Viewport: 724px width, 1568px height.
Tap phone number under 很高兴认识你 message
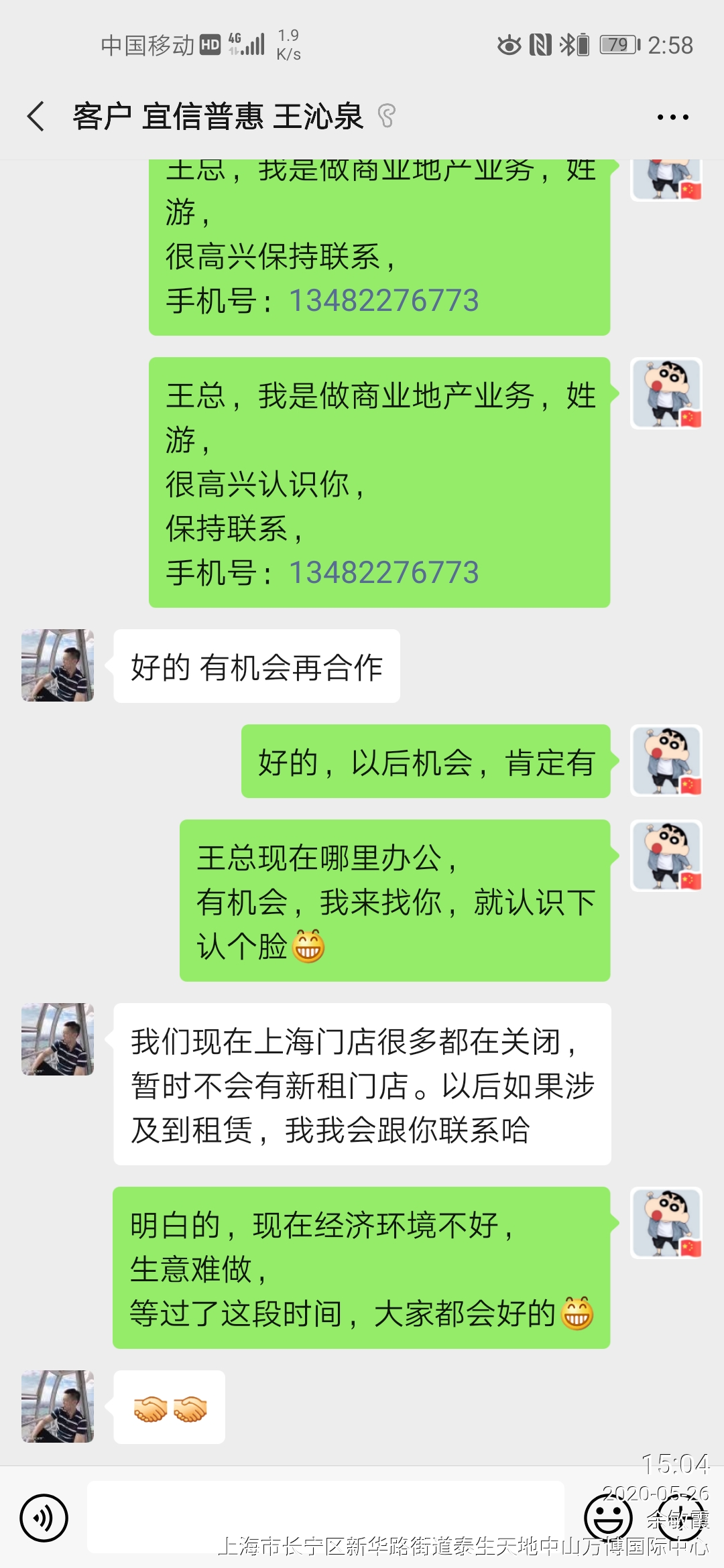(x=383, y=573)
